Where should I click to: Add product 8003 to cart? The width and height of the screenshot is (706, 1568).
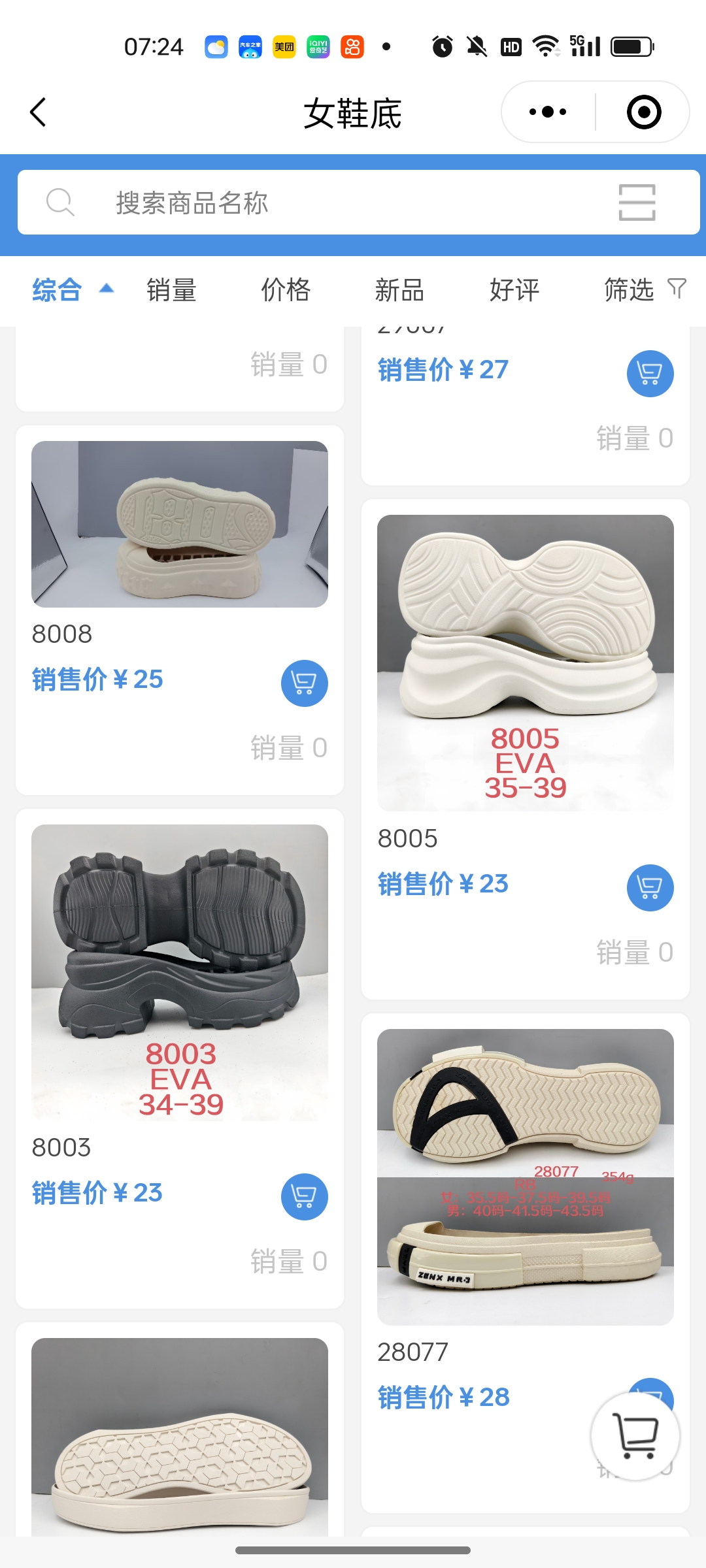coord(304,1197)
